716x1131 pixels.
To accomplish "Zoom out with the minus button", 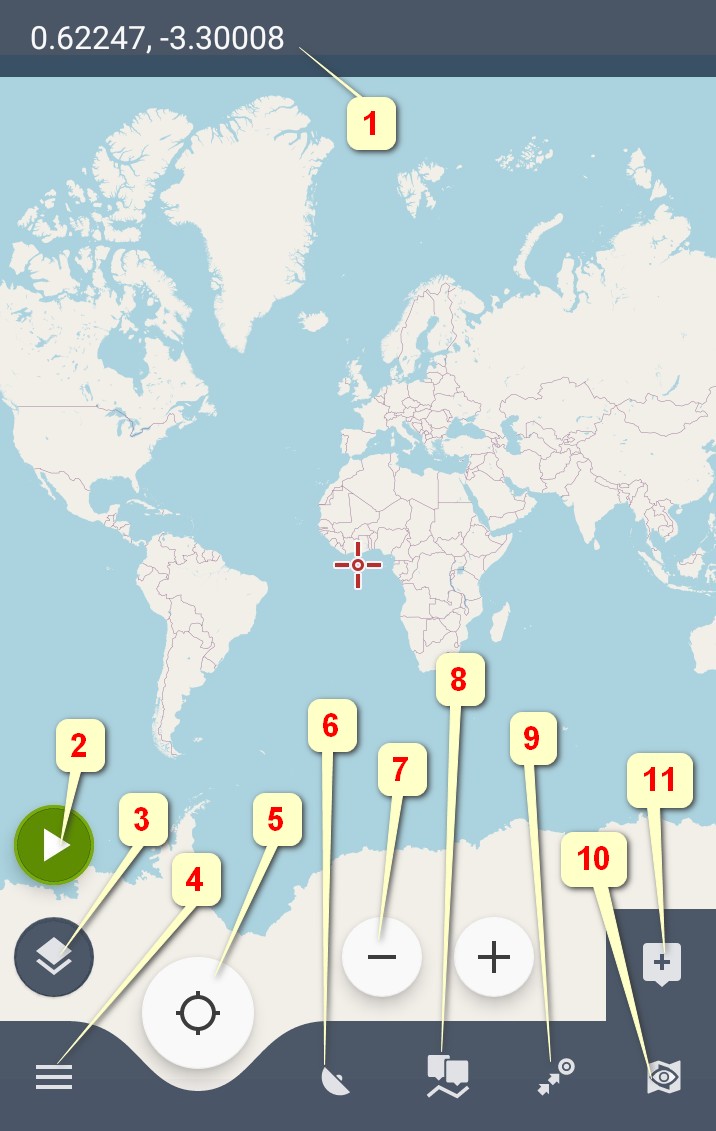I will click(382, 957).
